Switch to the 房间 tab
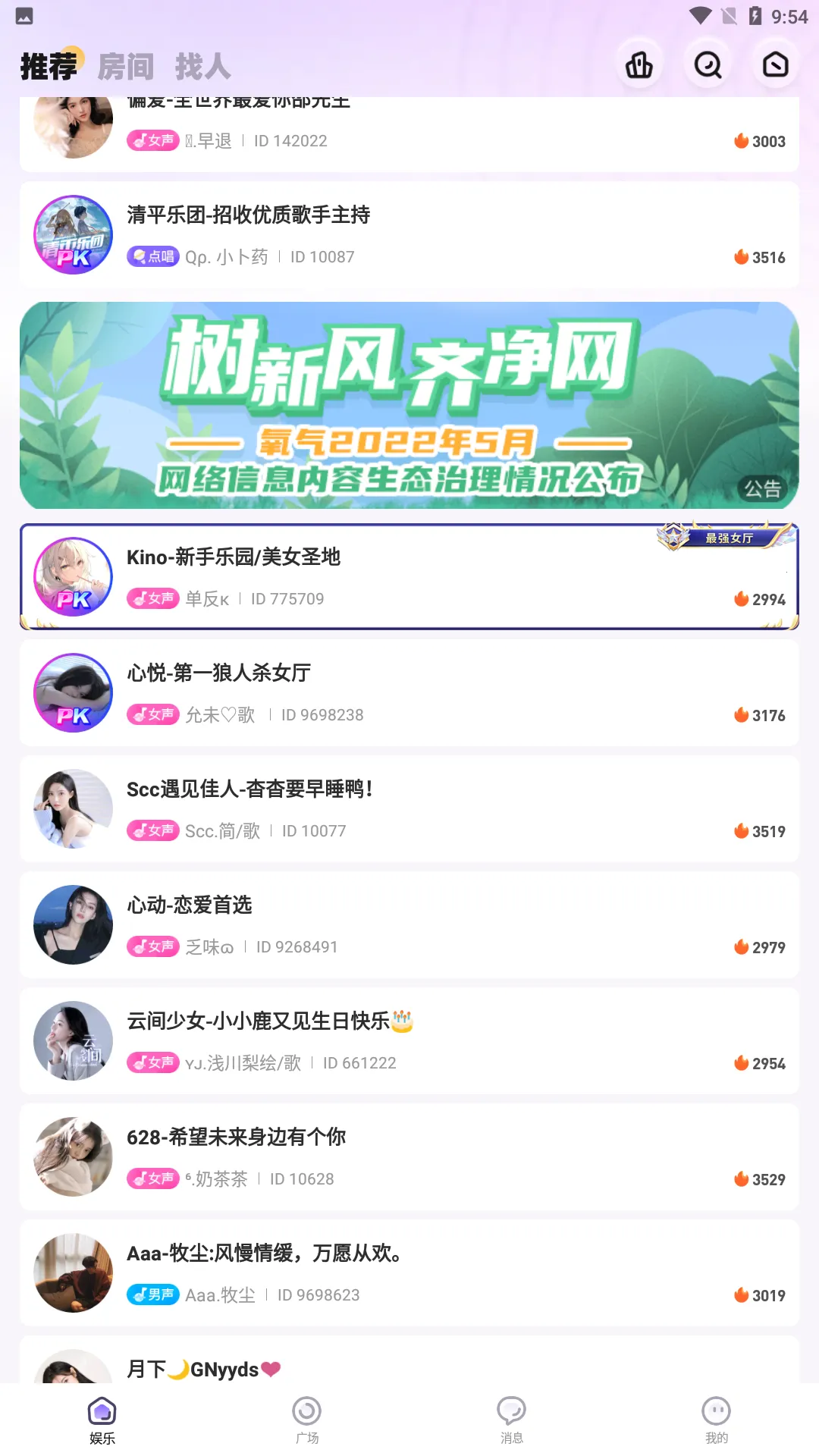Viewport: 819px width, 1456px height. click(x=126, y=67)
